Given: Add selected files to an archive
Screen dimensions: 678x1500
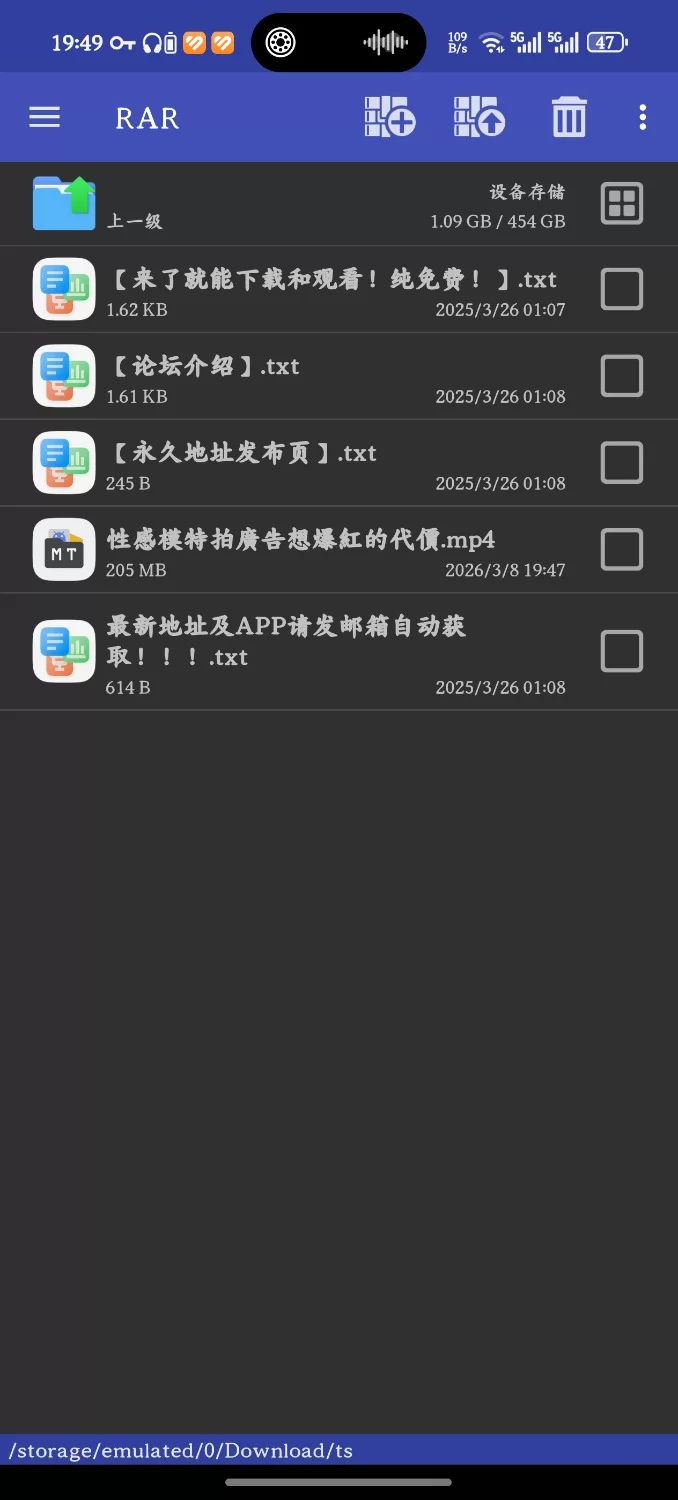Looking at the screenshot, I should click(389, 118).
